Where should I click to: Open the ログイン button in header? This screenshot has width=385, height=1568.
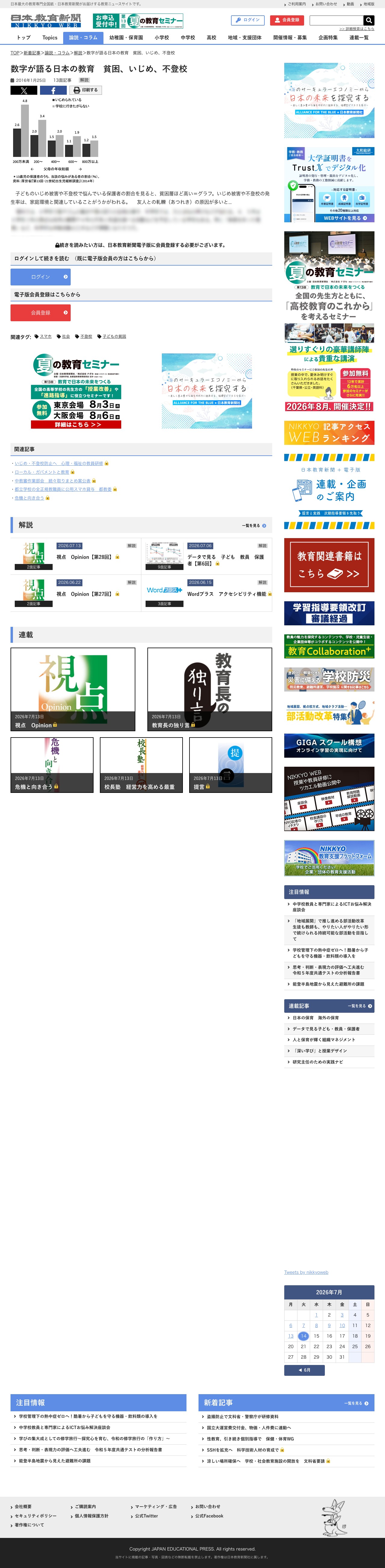[248, 20]
